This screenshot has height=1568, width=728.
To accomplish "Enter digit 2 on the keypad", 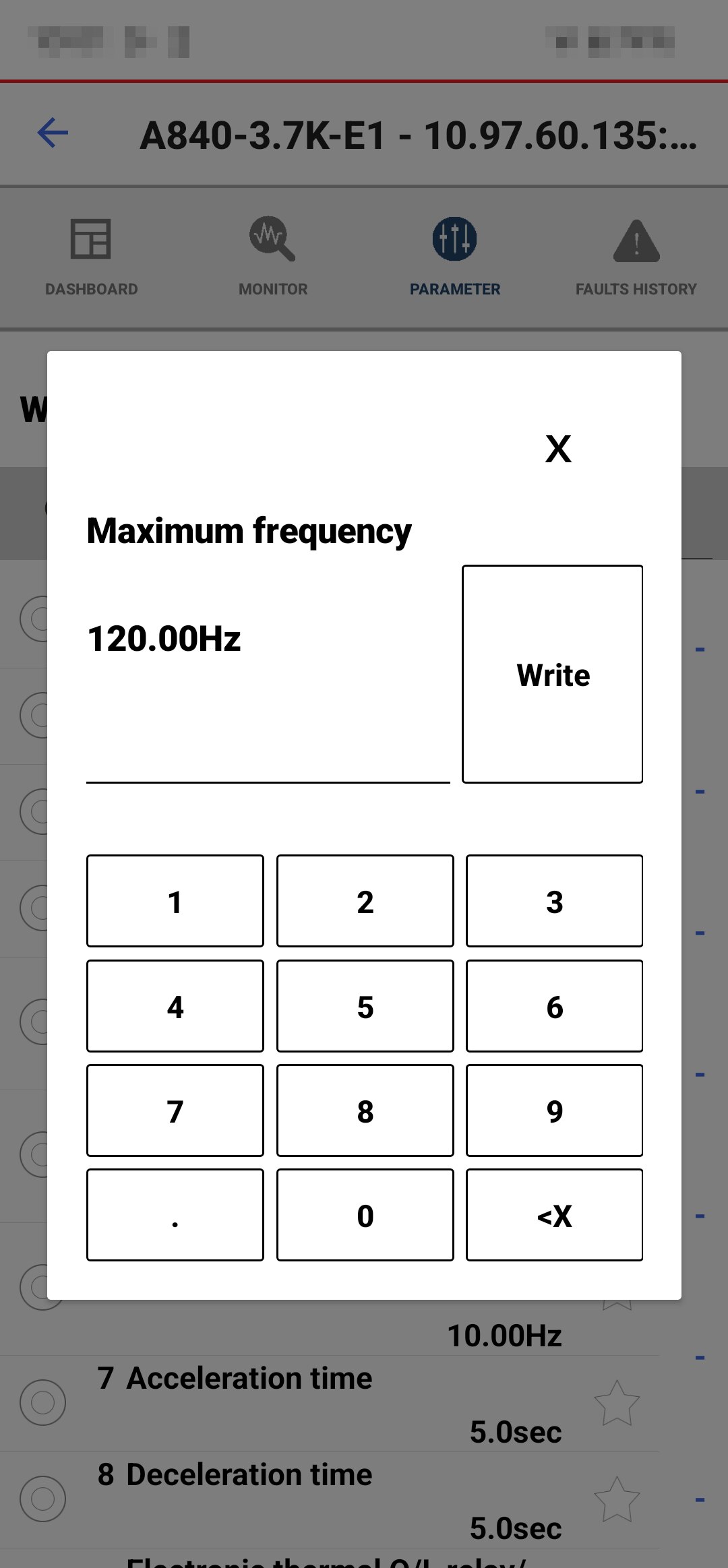I will pyautogui.click(x=365, y=901).
